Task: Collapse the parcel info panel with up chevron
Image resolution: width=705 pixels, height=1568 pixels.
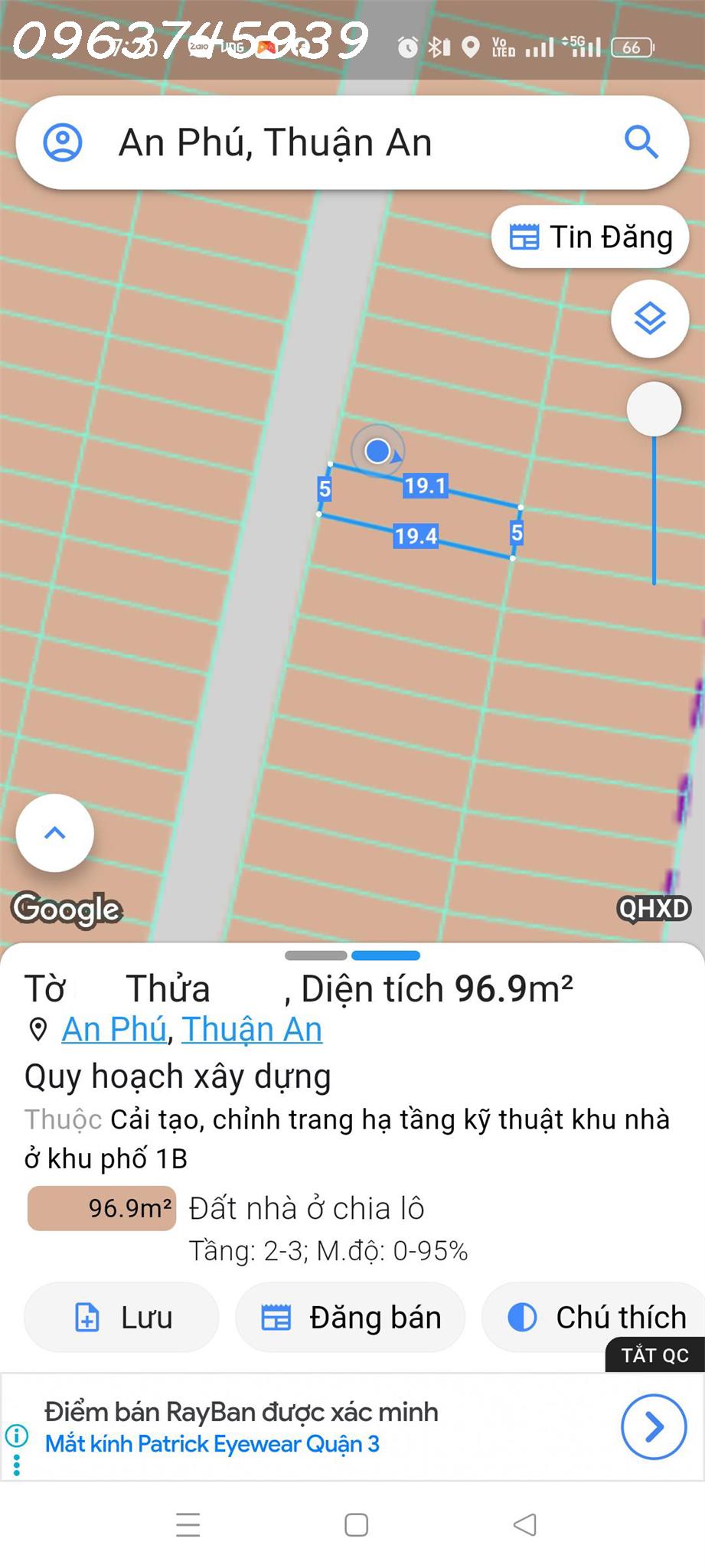Action: click(x=54, y=833)
